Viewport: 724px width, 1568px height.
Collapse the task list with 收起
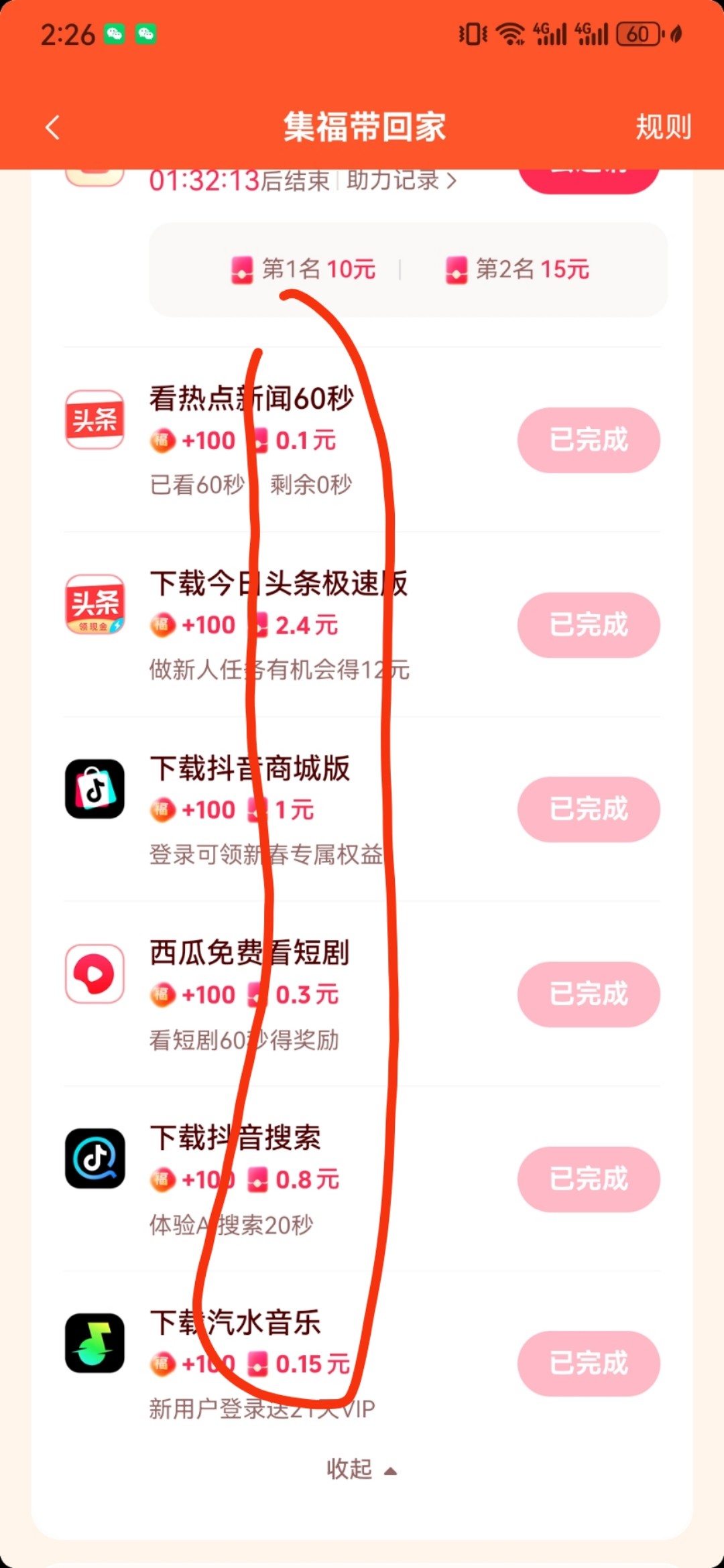point(361,1469)
